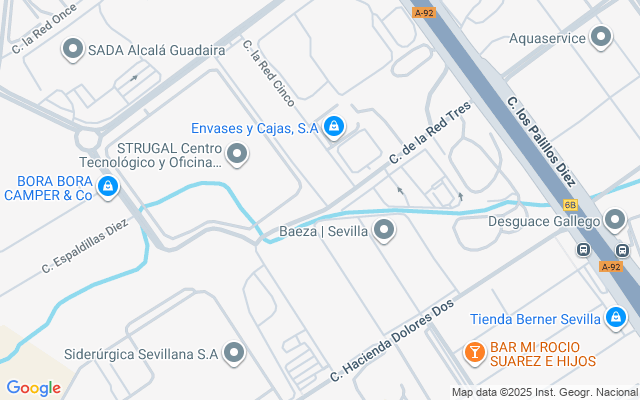Tap the Siderúrgica Sevillana S.A pin
The height and width of the screenshot is (400, 640).
click(234, 353)
